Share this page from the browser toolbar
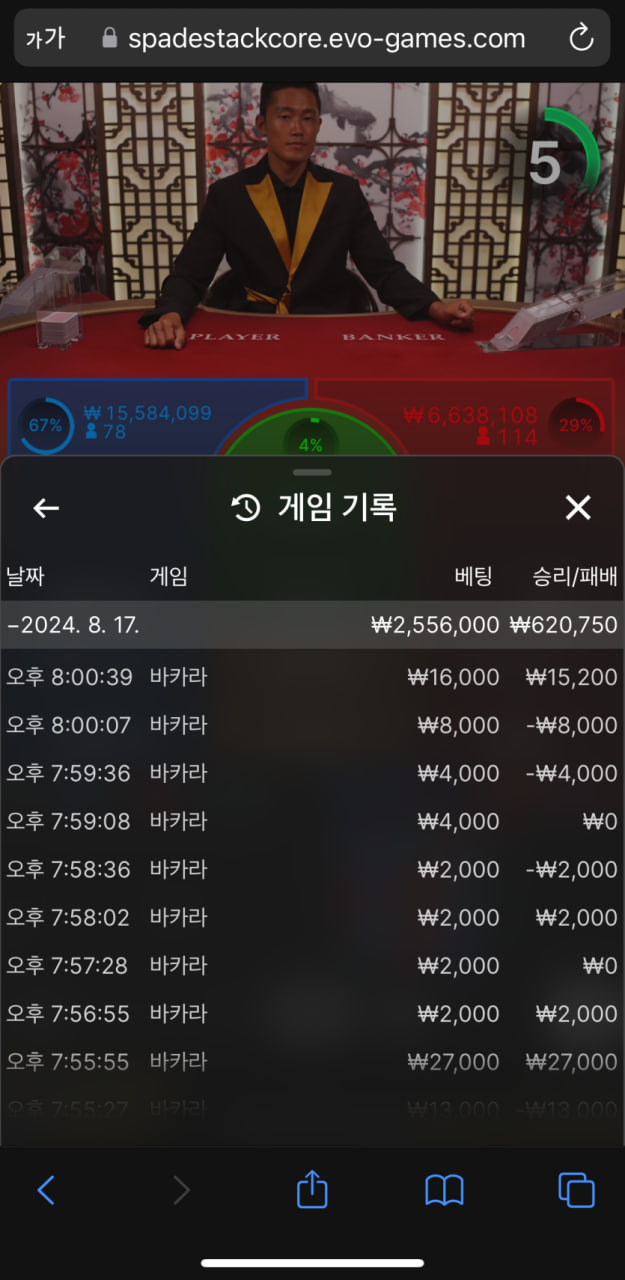The width and height of the screenshot is (625, 1280). (312, 1188)
